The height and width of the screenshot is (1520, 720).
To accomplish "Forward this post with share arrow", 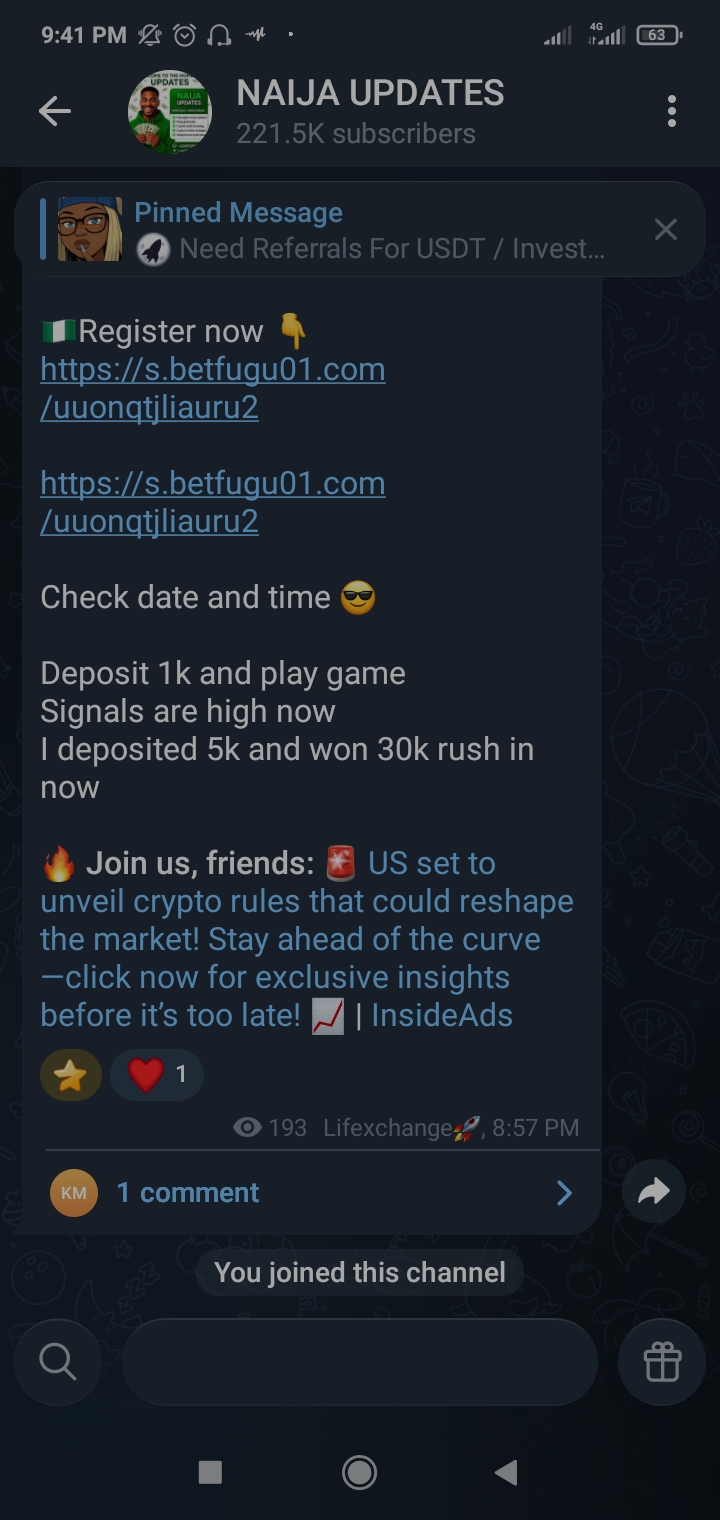I will pyautogui.click(x=654, y=1191).
